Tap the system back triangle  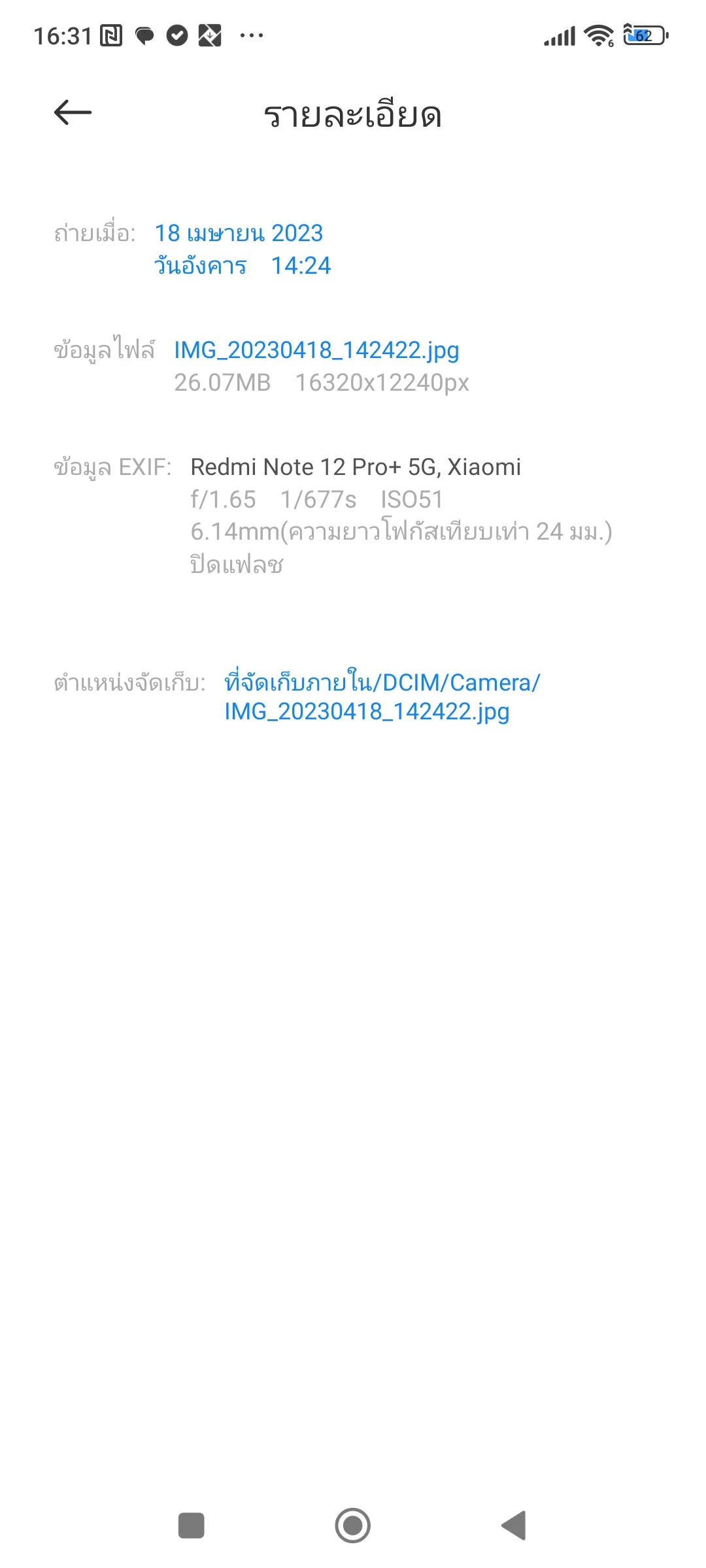[x=514, y=1526]
